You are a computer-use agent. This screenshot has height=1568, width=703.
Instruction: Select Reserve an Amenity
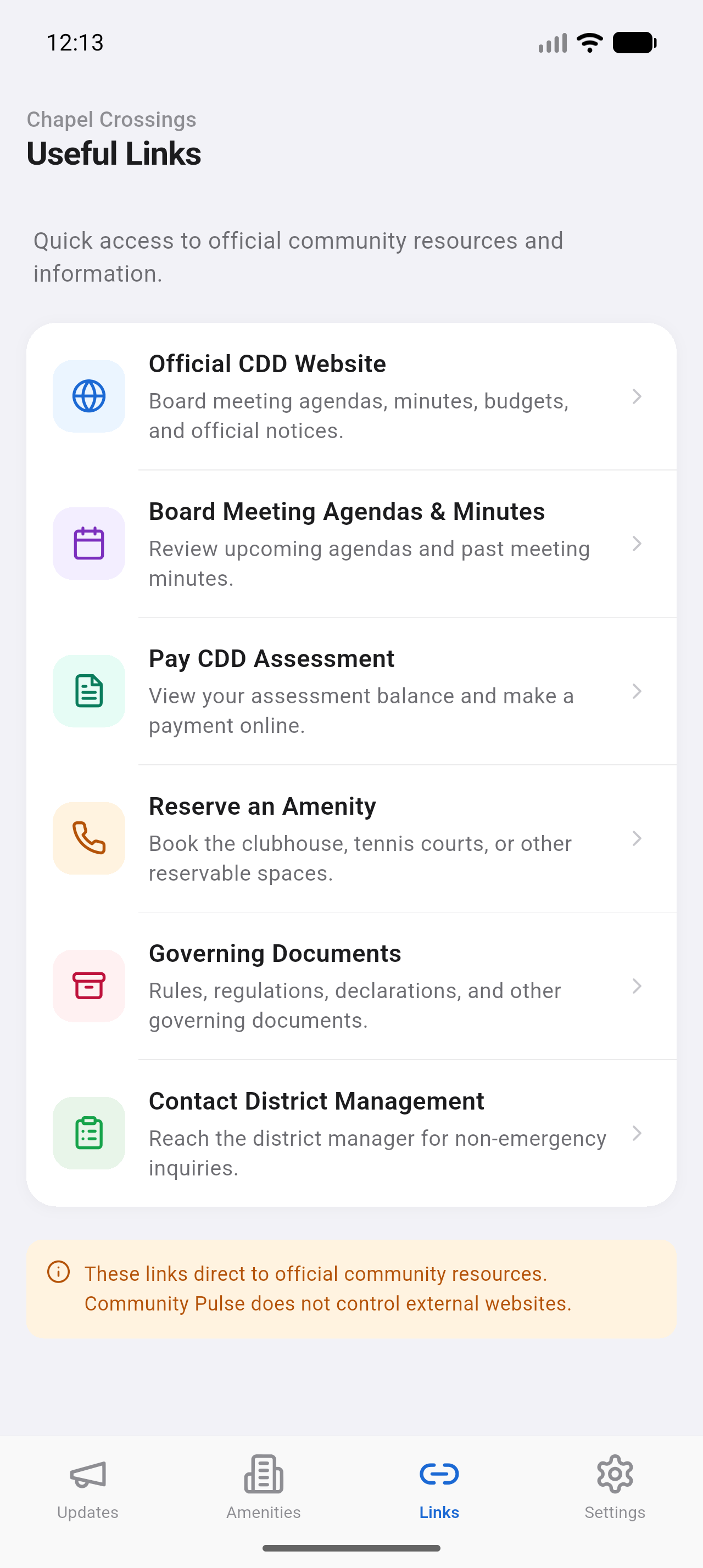pos(351,838)
